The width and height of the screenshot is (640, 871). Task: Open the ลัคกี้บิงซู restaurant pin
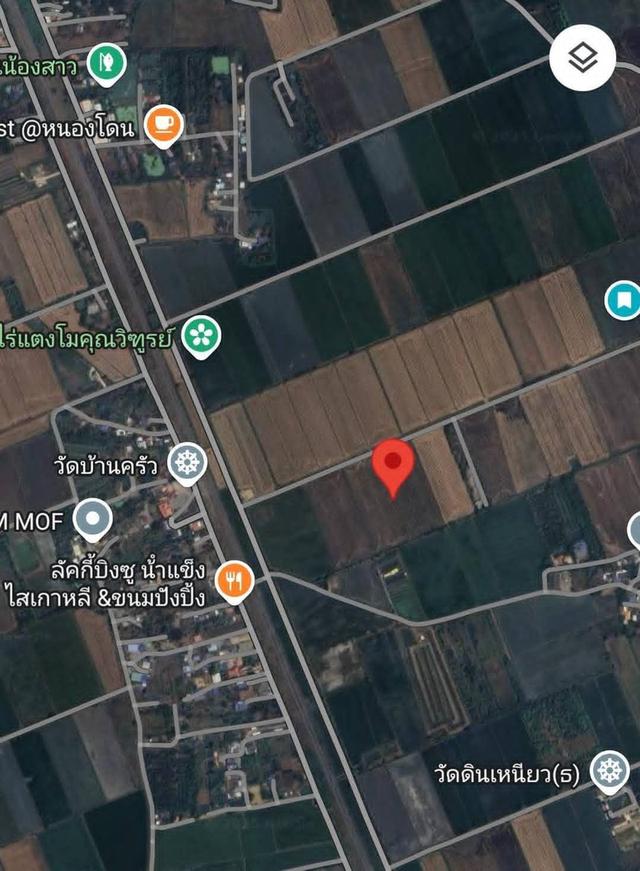click(x=234, y=581)
